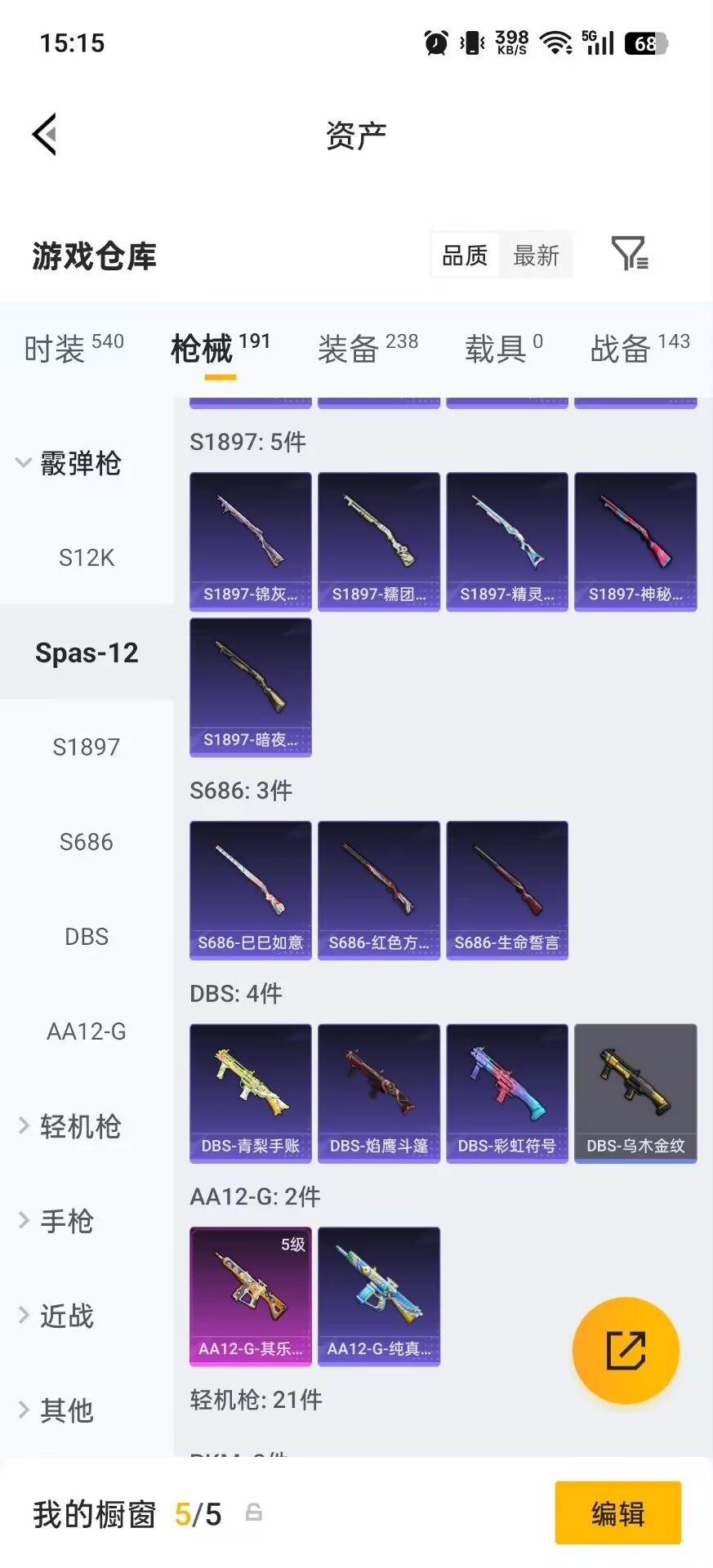Viewport: 713px width, 1568px height.
Task: Expand the 近战 category
Action: [56, 1316]
